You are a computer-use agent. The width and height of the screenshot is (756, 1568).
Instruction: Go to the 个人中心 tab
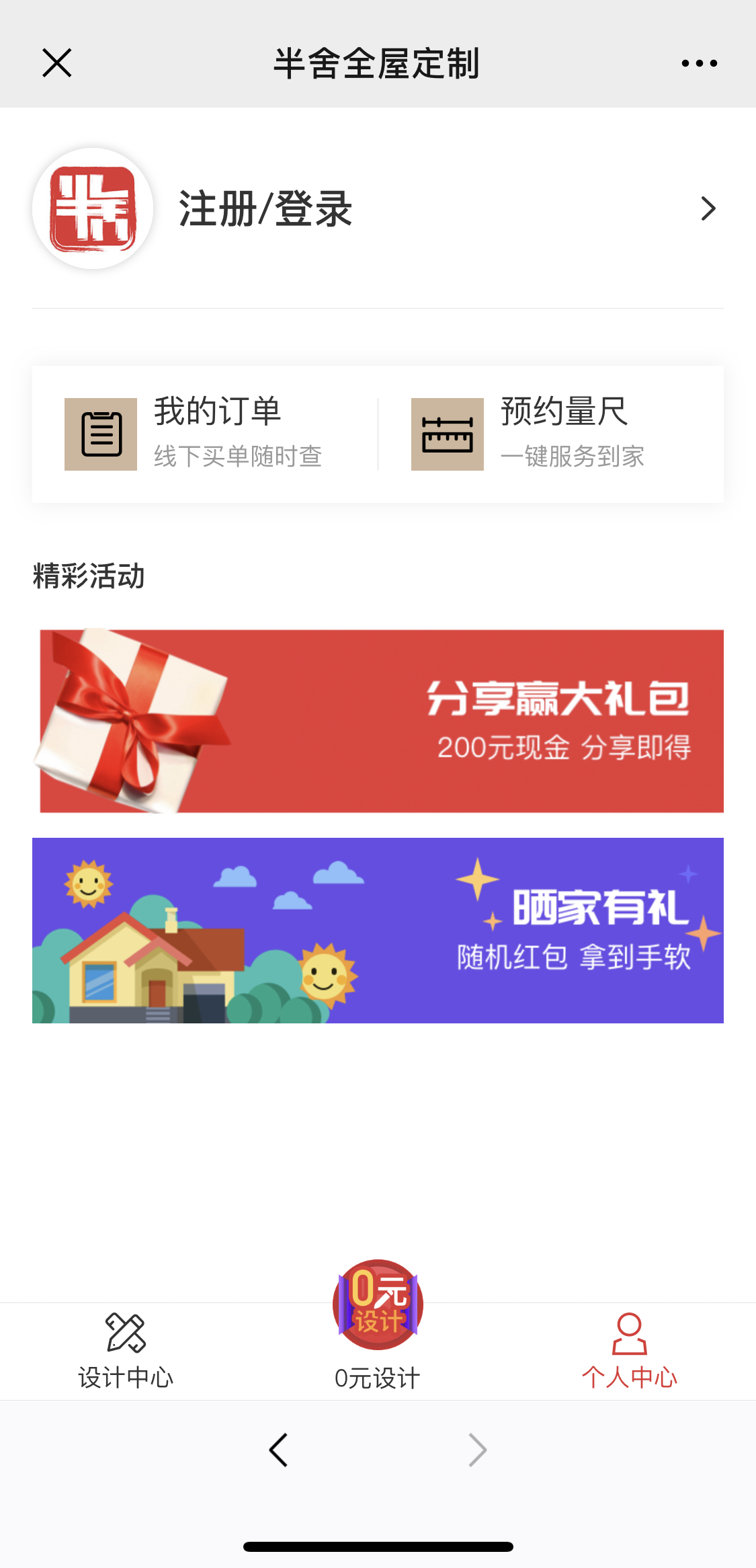click(629, 1351)
